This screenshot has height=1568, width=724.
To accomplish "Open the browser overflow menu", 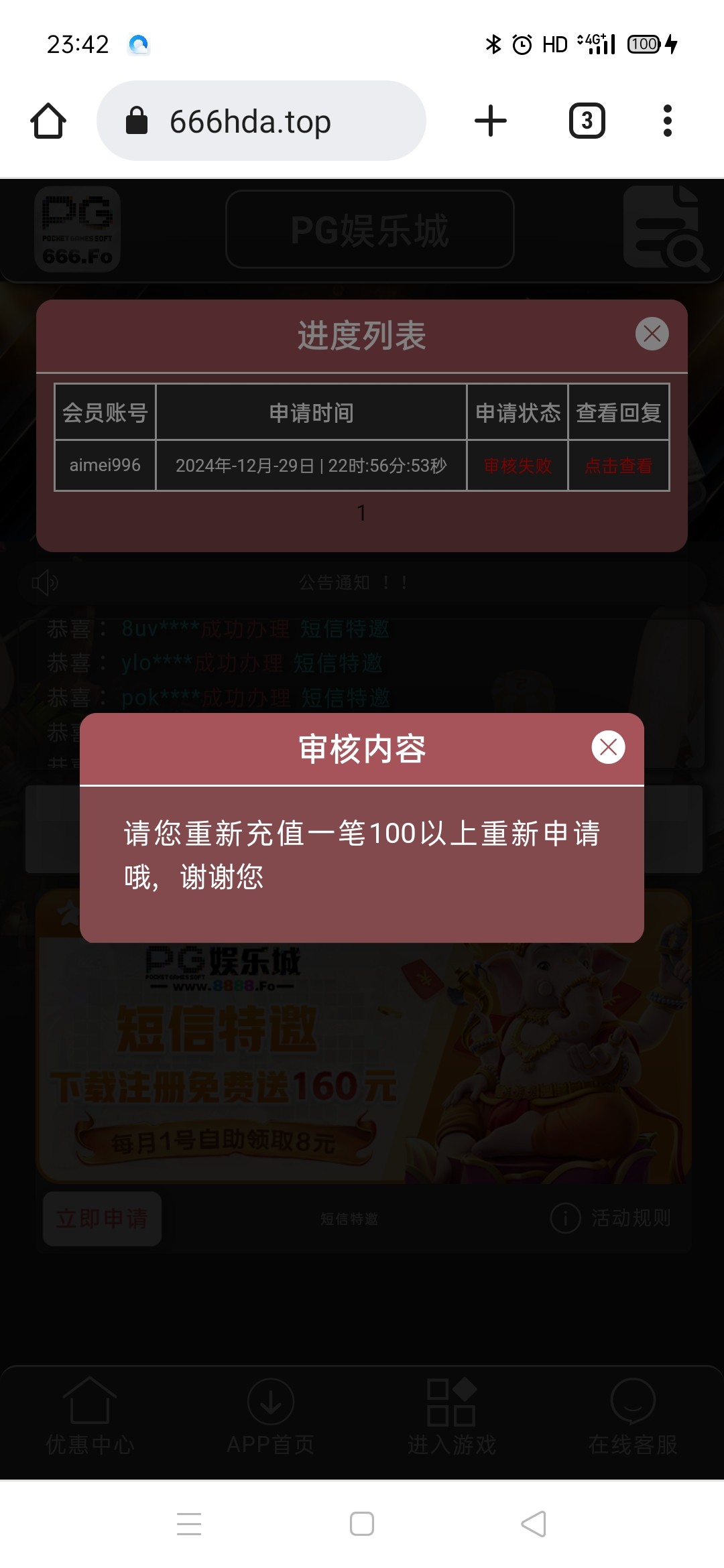I will (667, 121).
